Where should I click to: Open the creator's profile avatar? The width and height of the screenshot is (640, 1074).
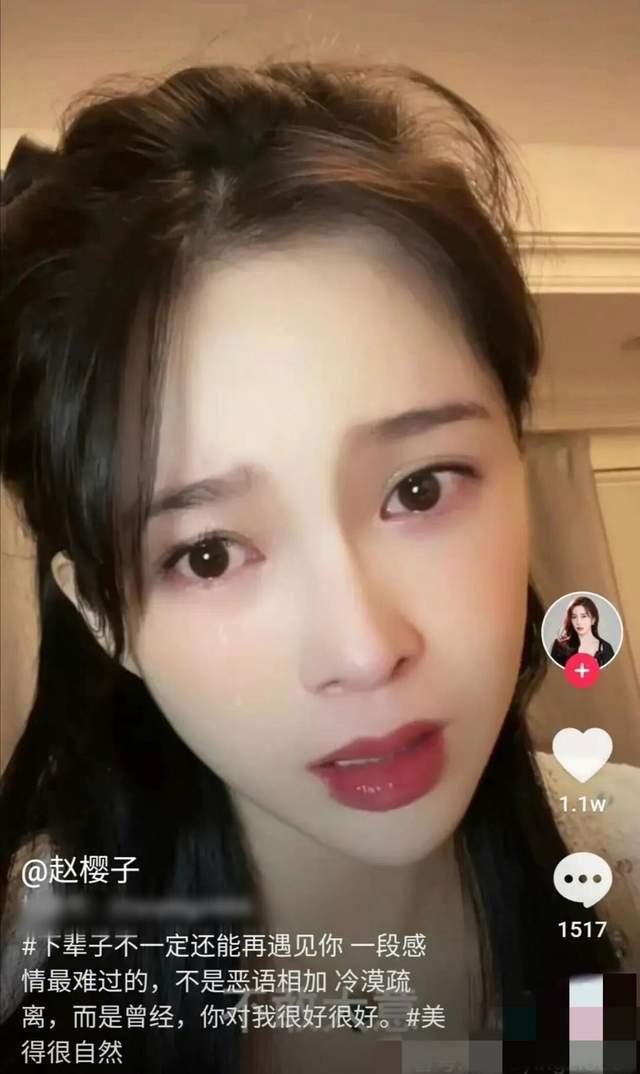tap(582, 632)
